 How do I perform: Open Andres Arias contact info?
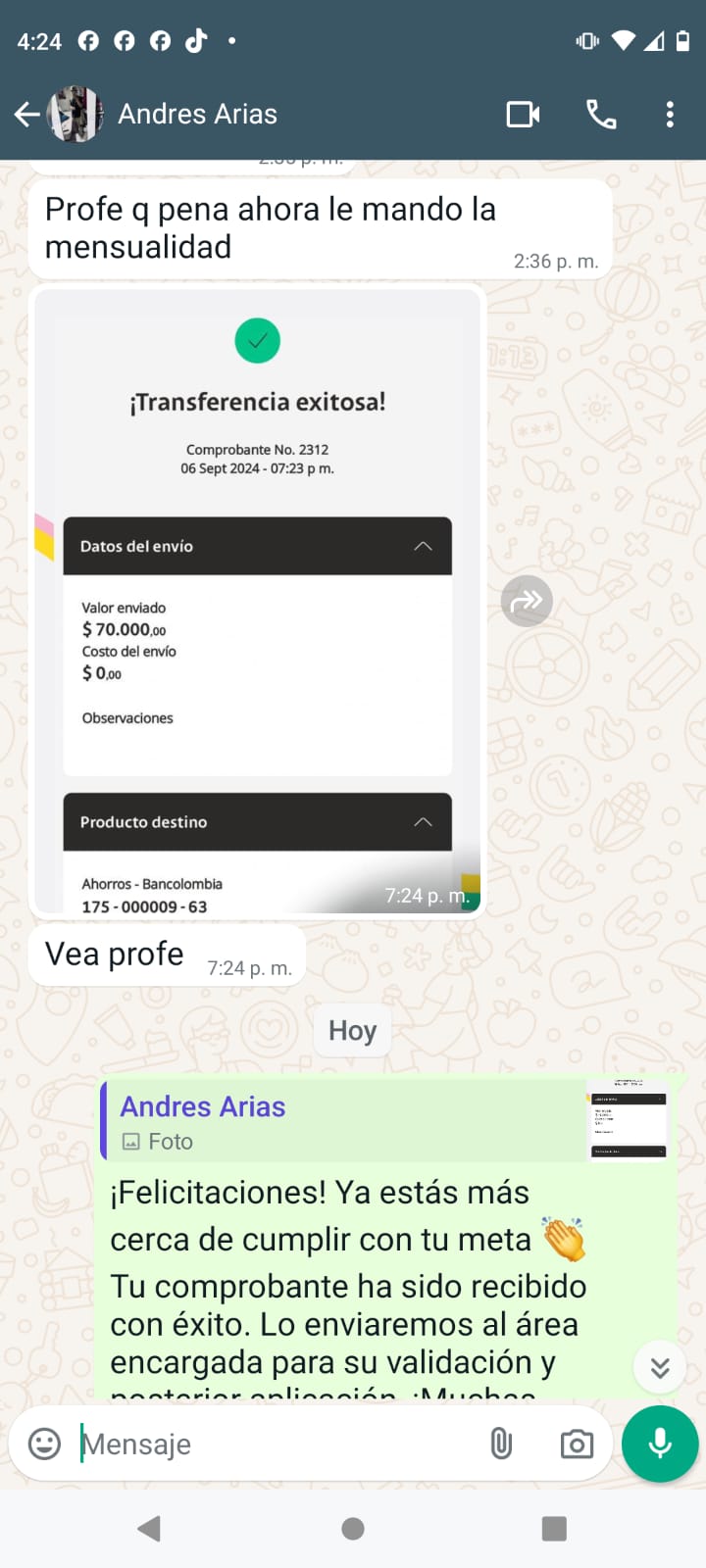click(196, 115)
